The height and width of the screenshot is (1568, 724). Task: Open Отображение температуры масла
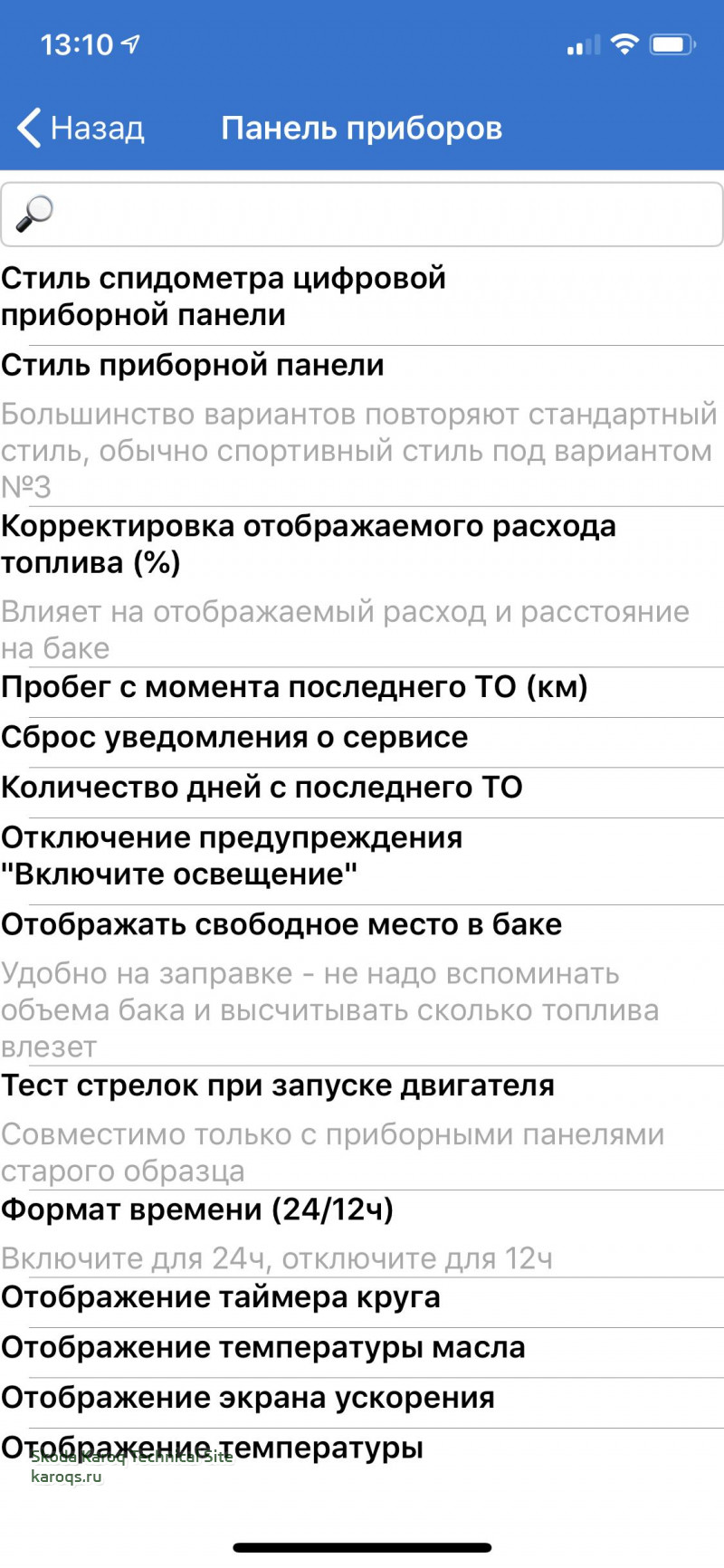362,1348
